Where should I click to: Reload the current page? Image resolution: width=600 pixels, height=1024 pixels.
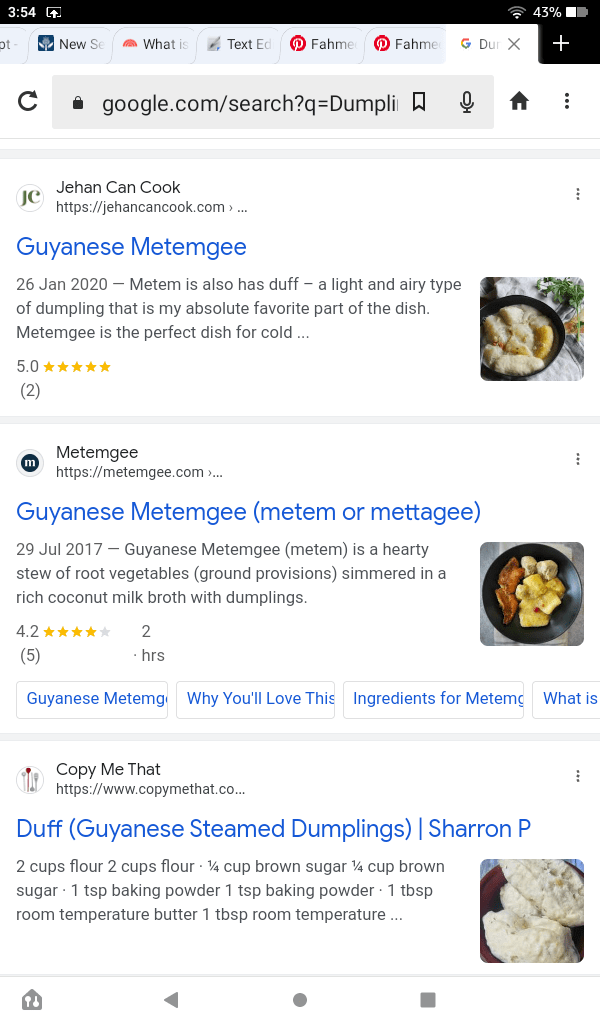(x=28, y=101)
